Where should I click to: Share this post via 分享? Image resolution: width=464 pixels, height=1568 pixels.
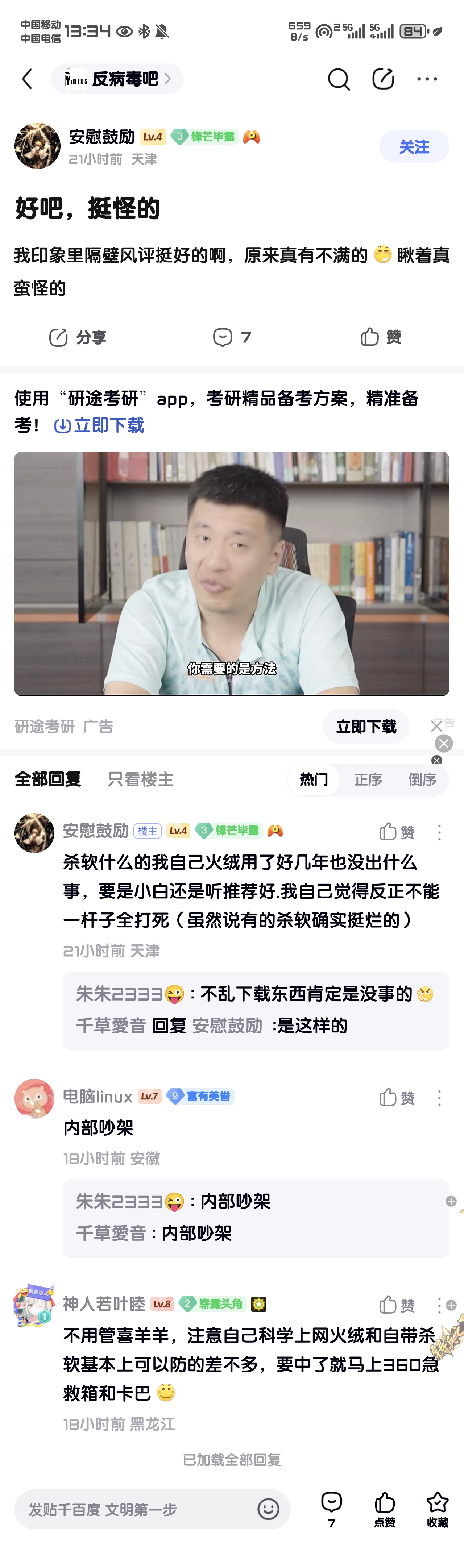click(78, 337)
